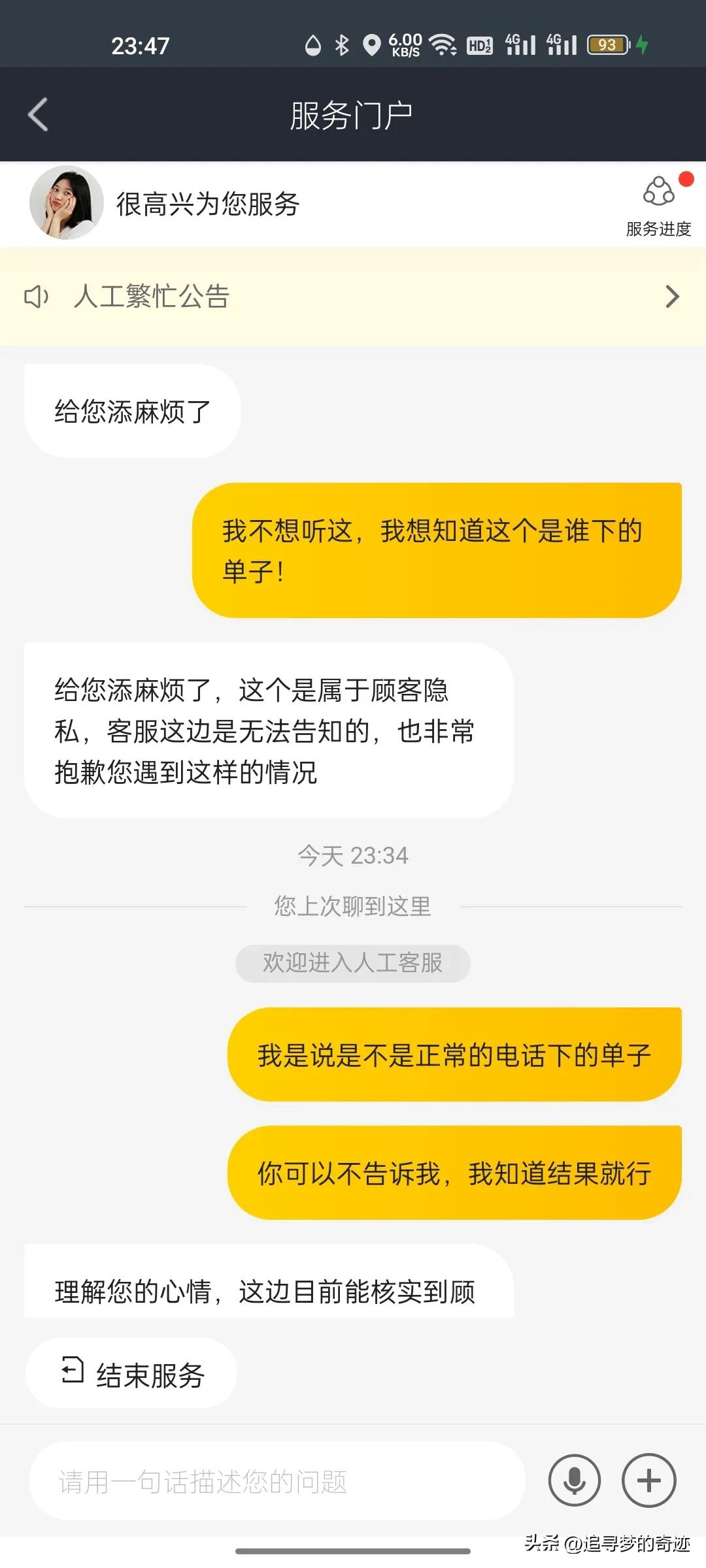The height and width of the screenshot is (1568, 706).
Task: Tap the customer service avatar photo
Action: [x=66, y=203]
